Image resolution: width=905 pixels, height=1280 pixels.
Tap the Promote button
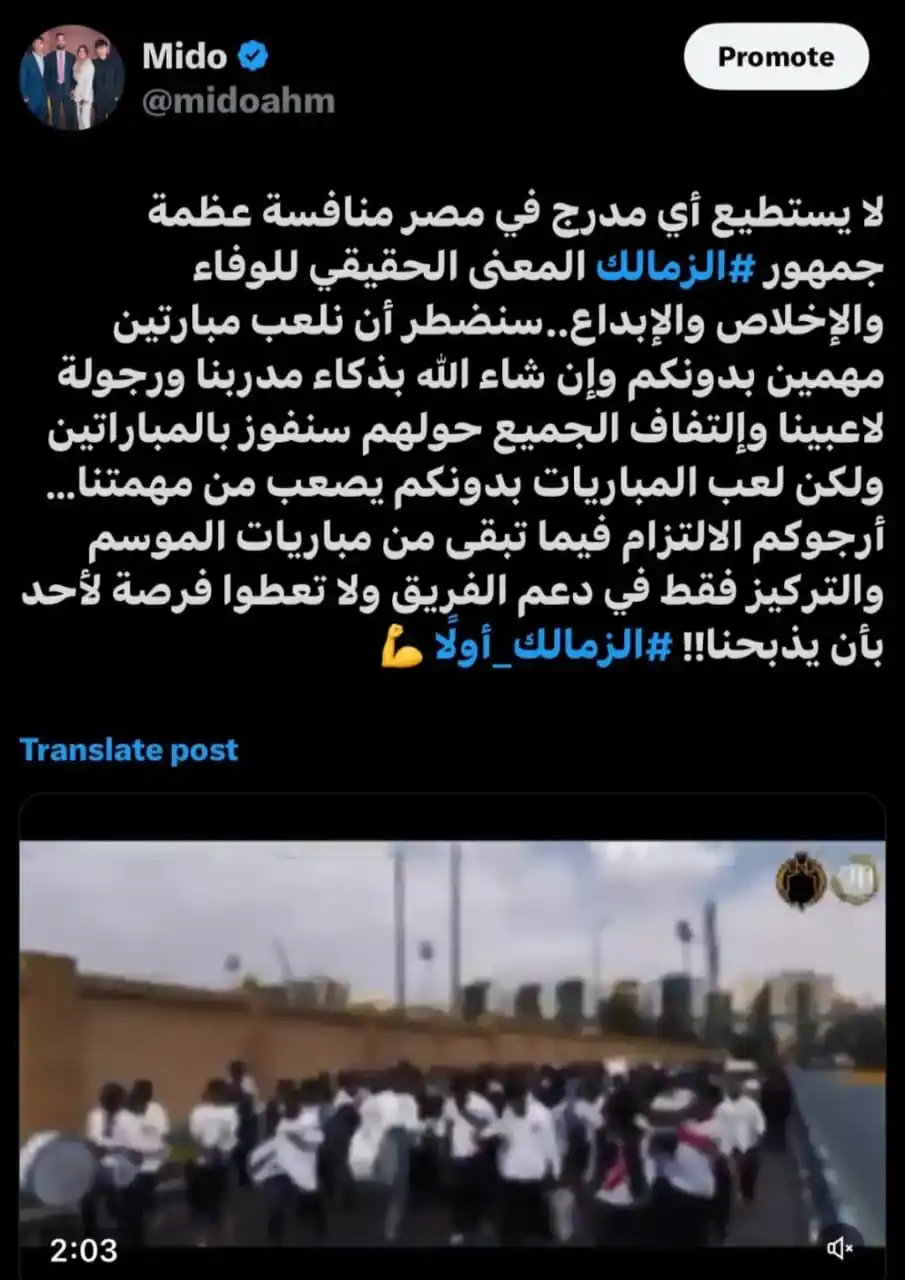coord(776,58)
